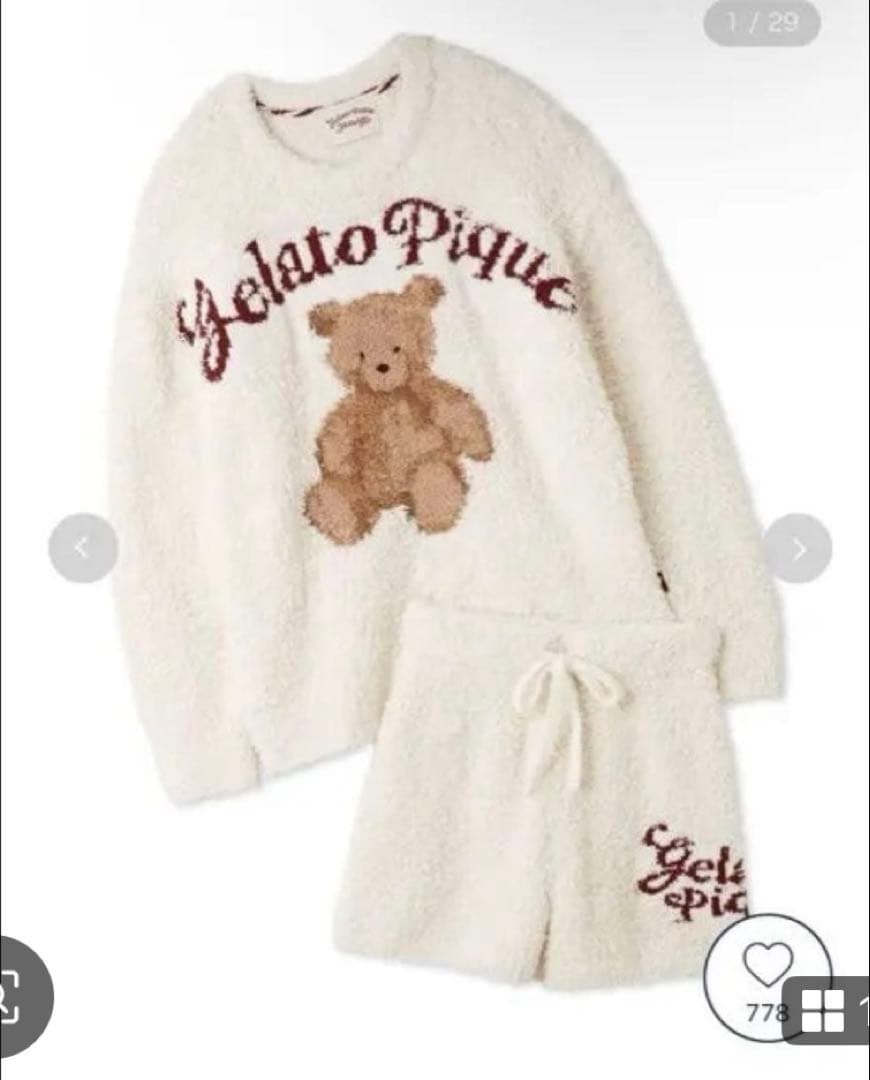The image size is (870, 1080).
Task: Show the next product photo
Action: pyautogui.click(x=798, y=548)
